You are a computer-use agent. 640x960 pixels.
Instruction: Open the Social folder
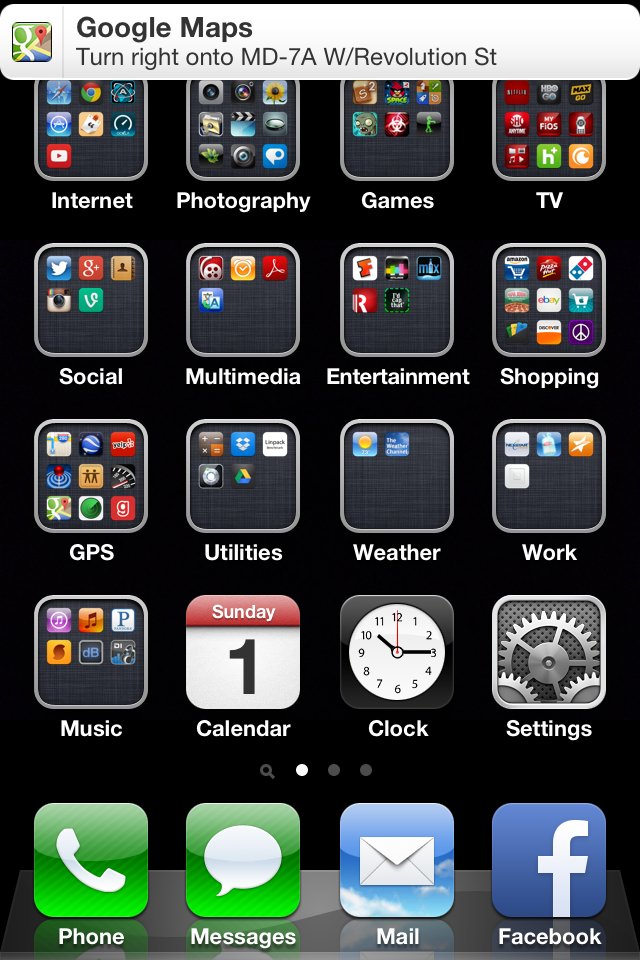(91, 300)
